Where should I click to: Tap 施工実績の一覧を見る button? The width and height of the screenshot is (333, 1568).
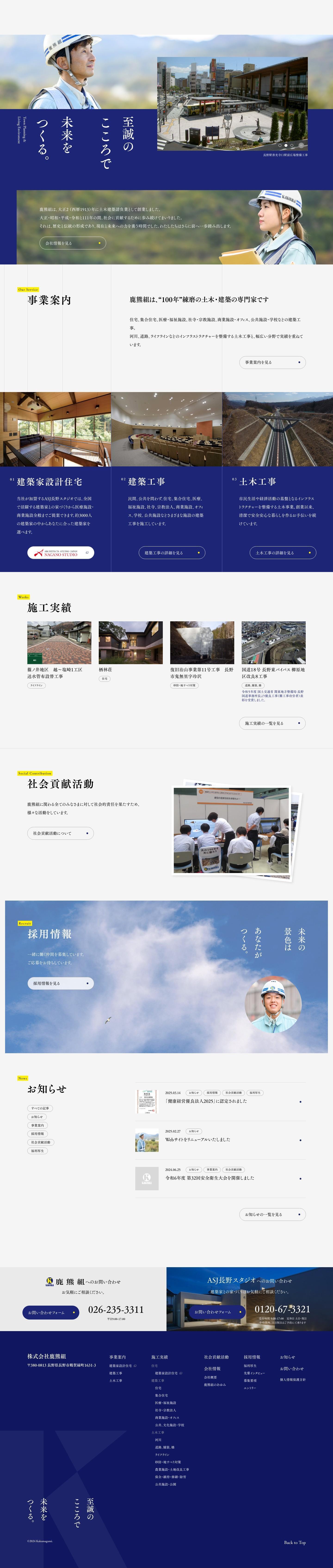coord(272,723)
